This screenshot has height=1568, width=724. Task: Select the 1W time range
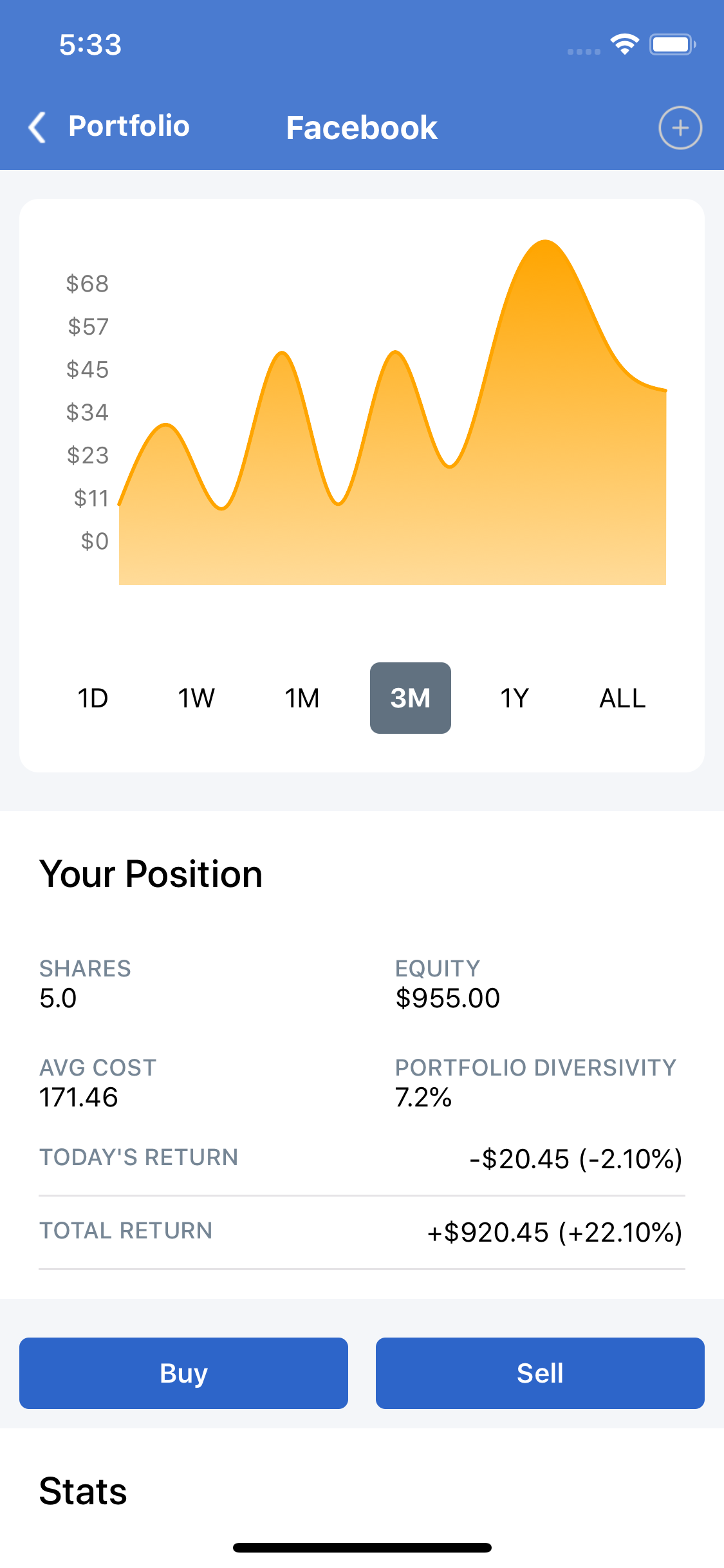click(196, 698)
